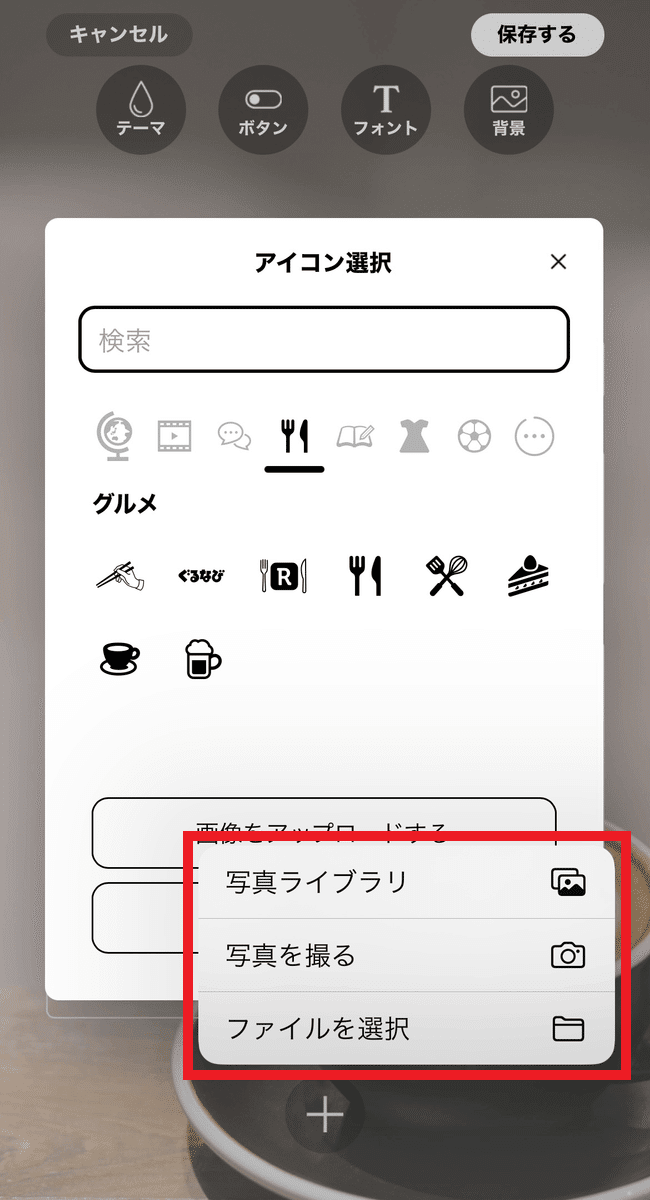Pick ファイルを選択 to browse files
The width and height of the screenshot is (650, 1200).
click(x=406, y=1028)
